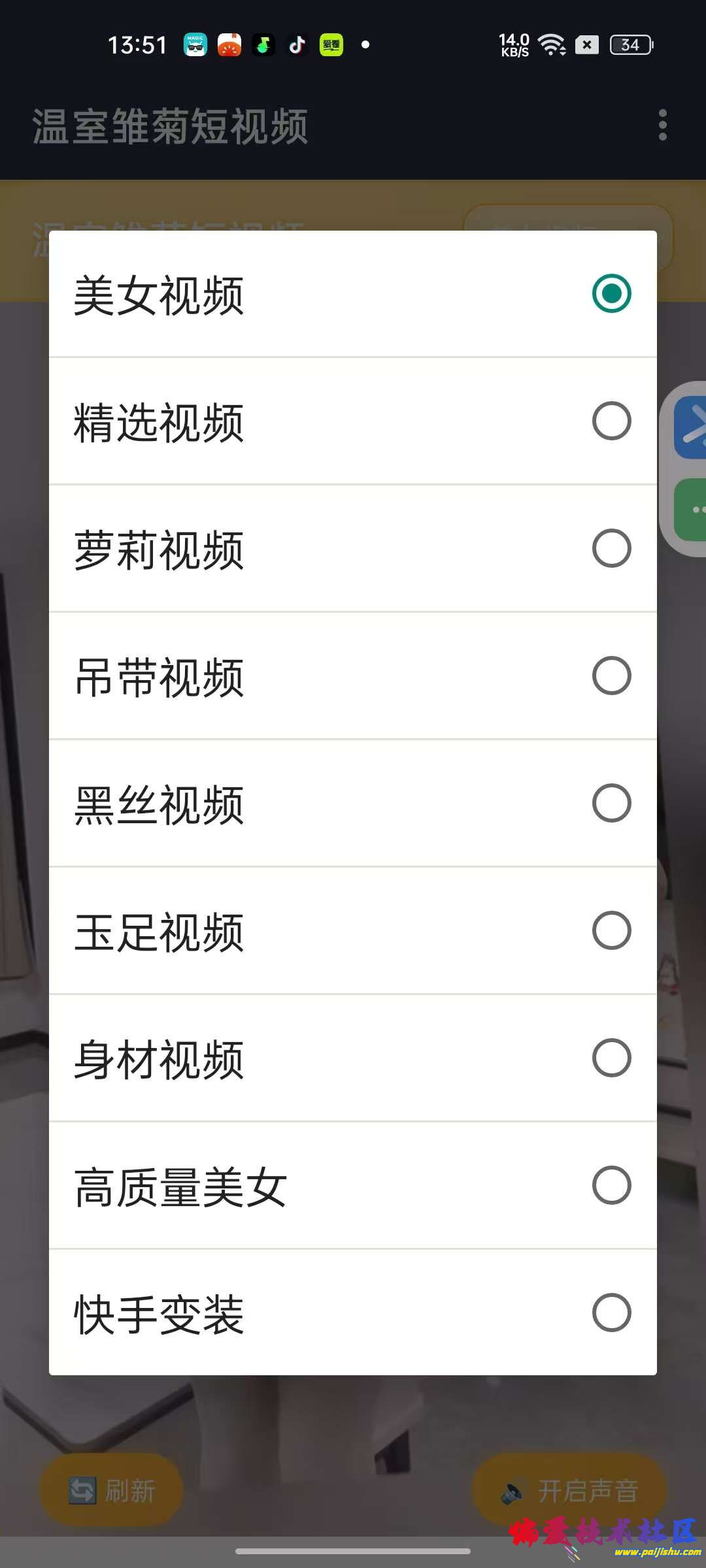This screenshot has height=1568, width=706.
Task: Select 吊带视频 radio option
Action: 353,676
